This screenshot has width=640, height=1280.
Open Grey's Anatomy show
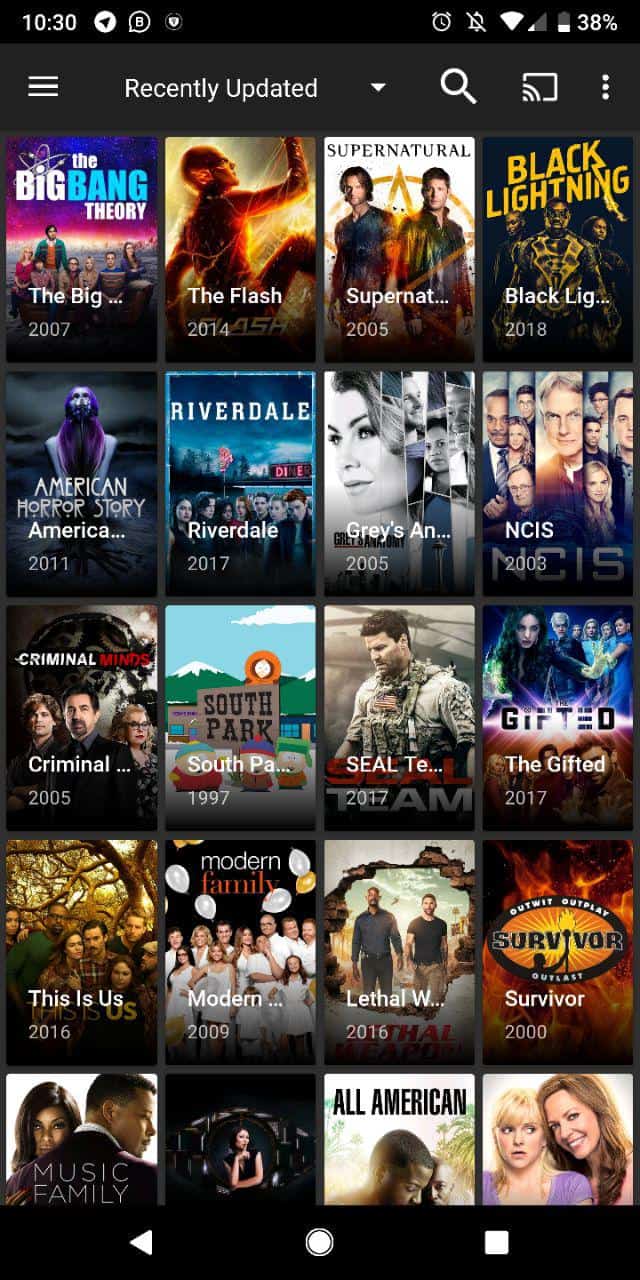(x=399, y=484)
